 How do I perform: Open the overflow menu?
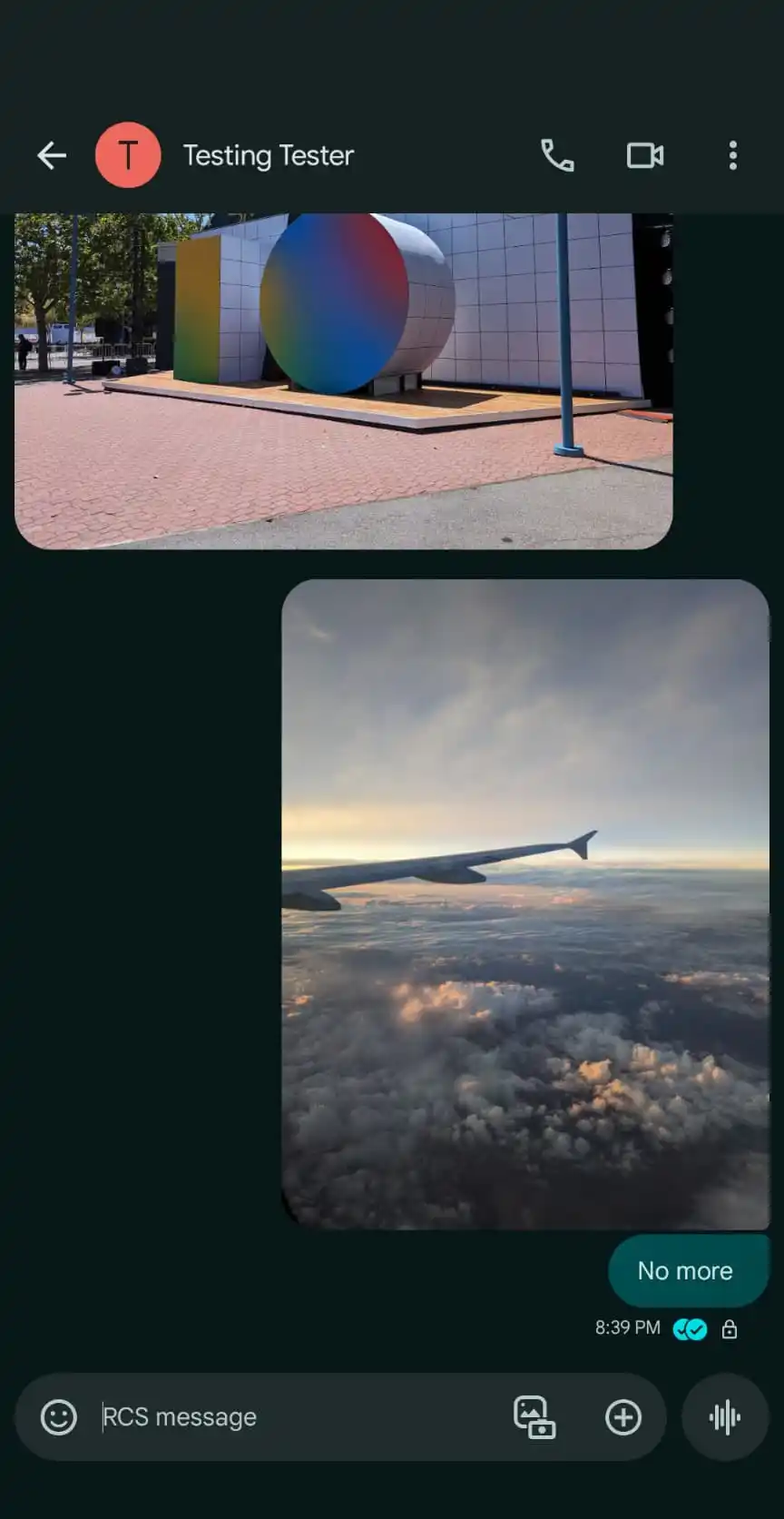[733, 155]
